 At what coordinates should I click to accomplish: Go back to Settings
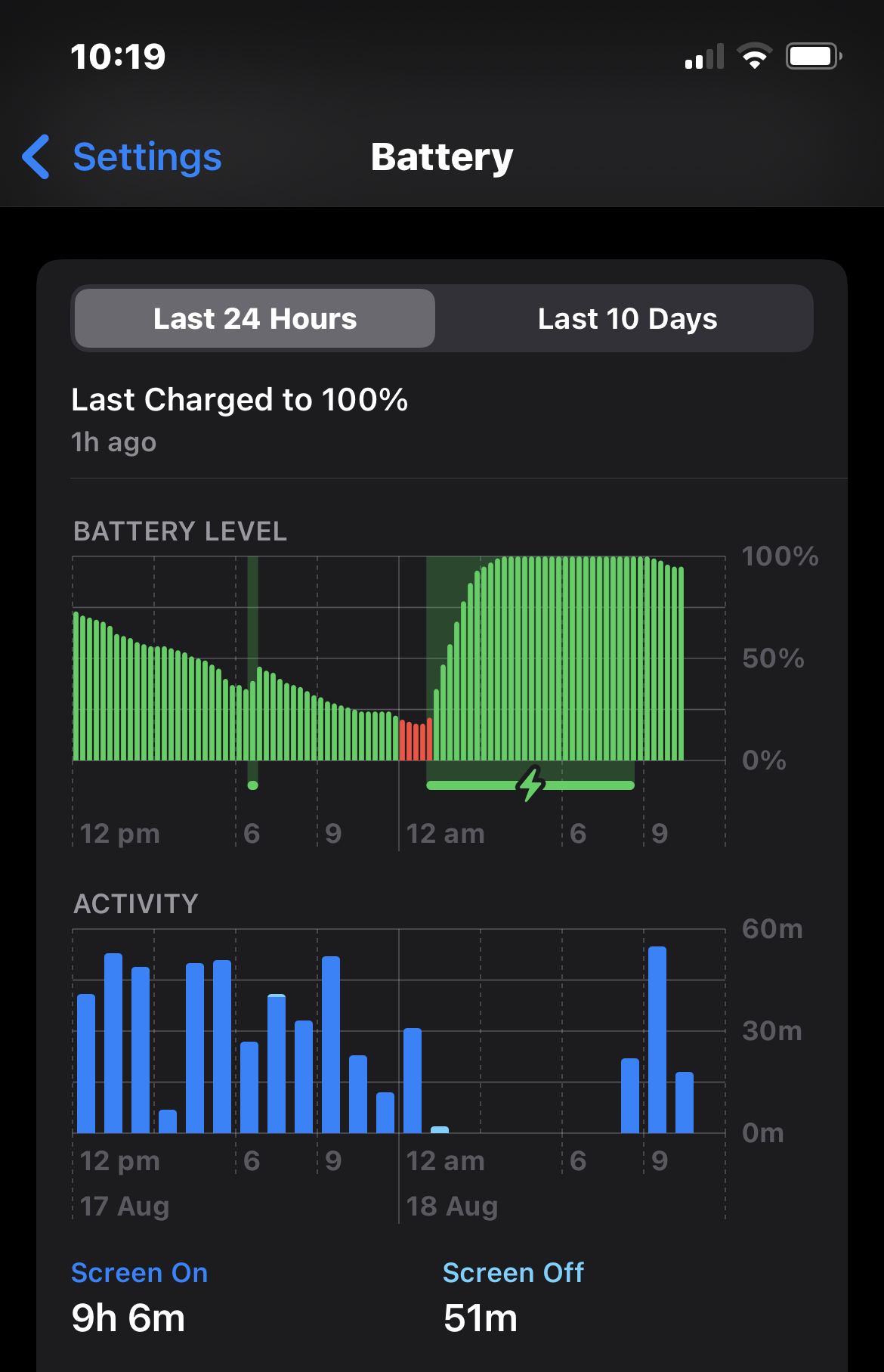tap(122, 157)
